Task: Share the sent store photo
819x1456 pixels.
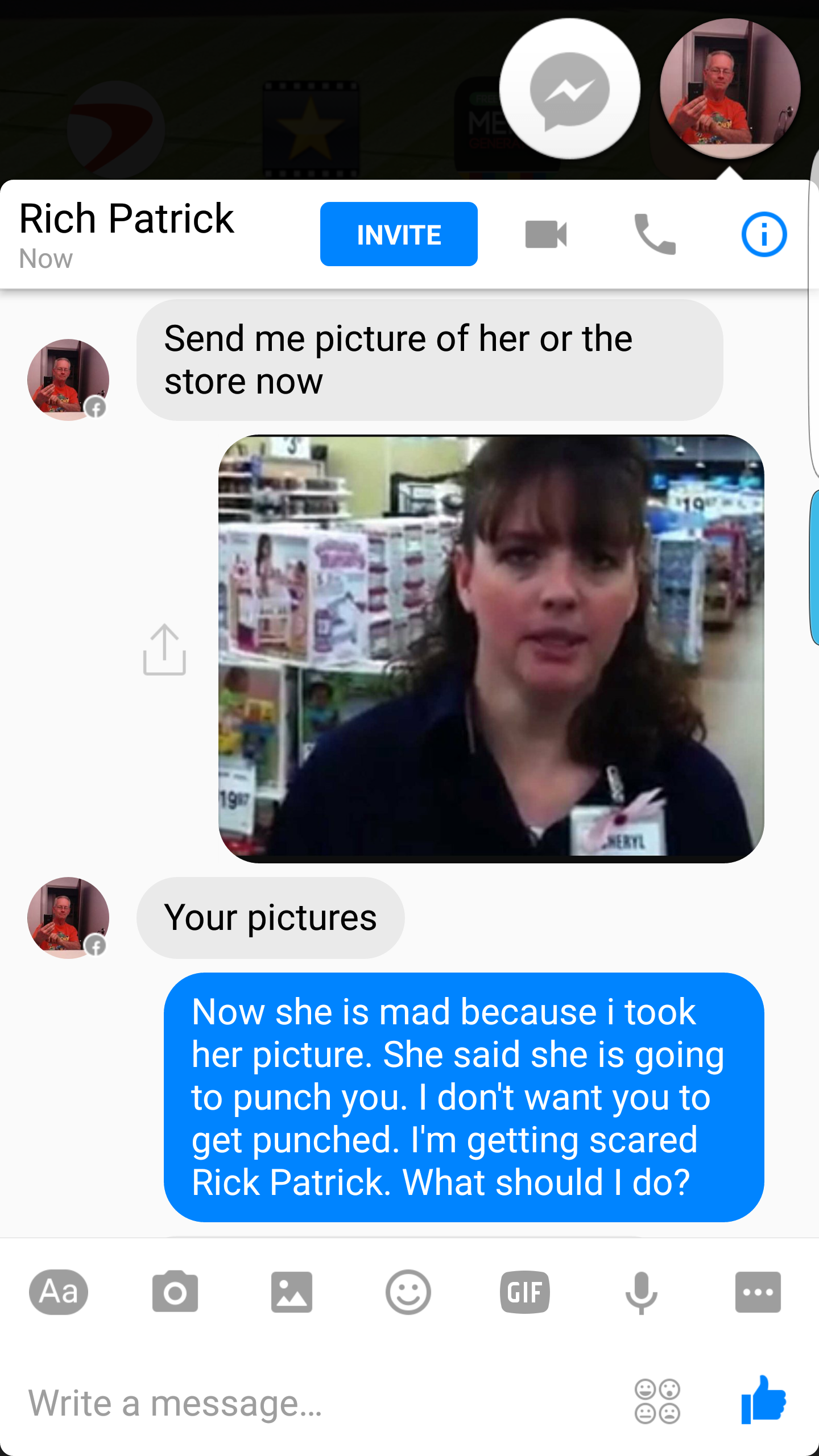Action: [x=164, y=650]
